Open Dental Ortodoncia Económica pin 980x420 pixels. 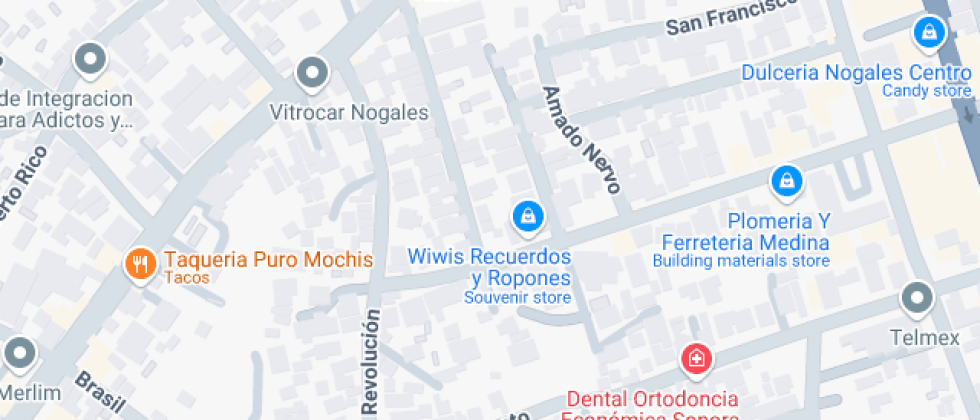696,361
